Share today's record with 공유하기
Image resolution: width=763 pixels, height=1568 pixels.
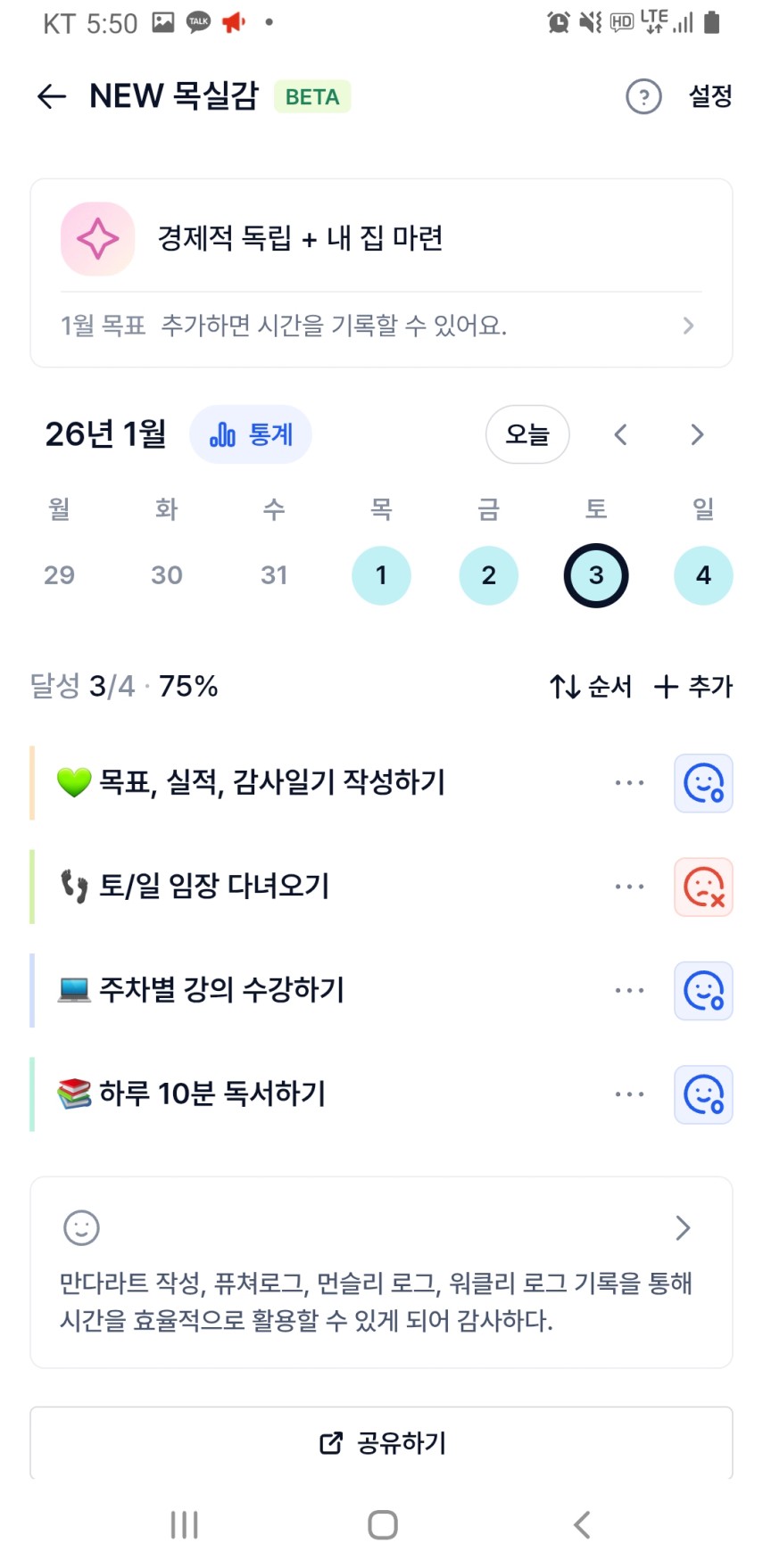coord(381,1442)
